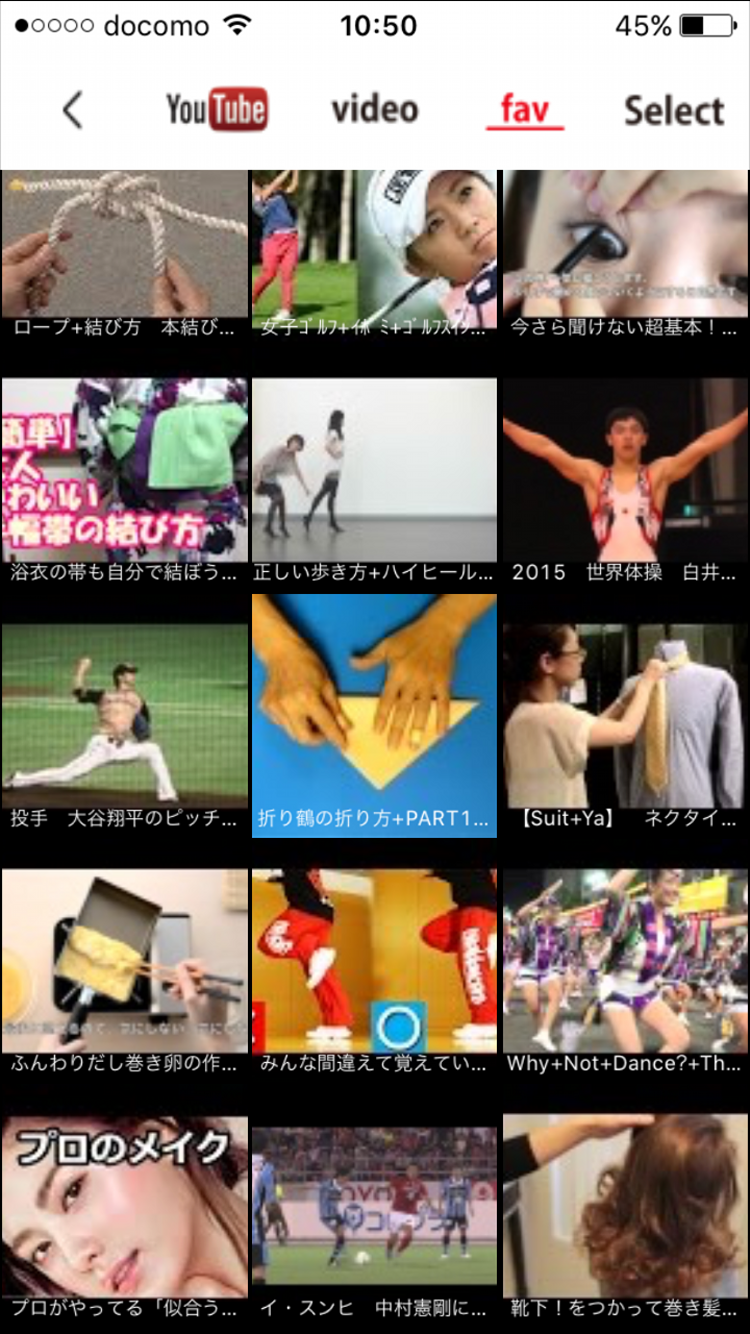The image size is (750, 1334).
Task: Go back using the arrow icon
Action: [x=73, y=110]
